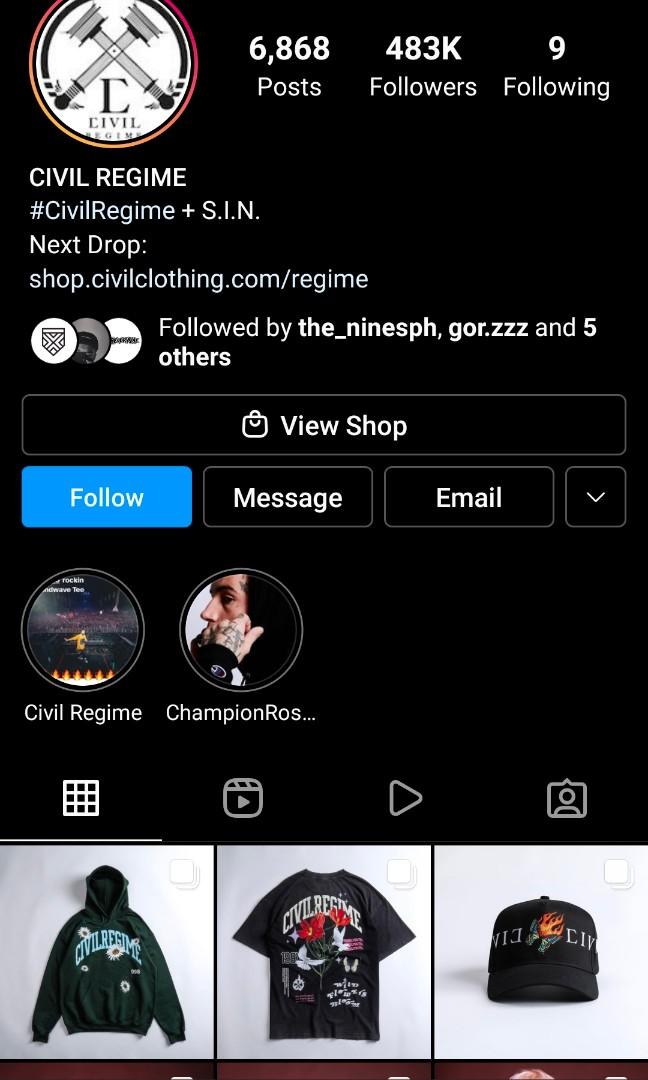Viewport: 648px width, 1080px height.
Task: Switch to the Reels tab
Action: (243, 798)
